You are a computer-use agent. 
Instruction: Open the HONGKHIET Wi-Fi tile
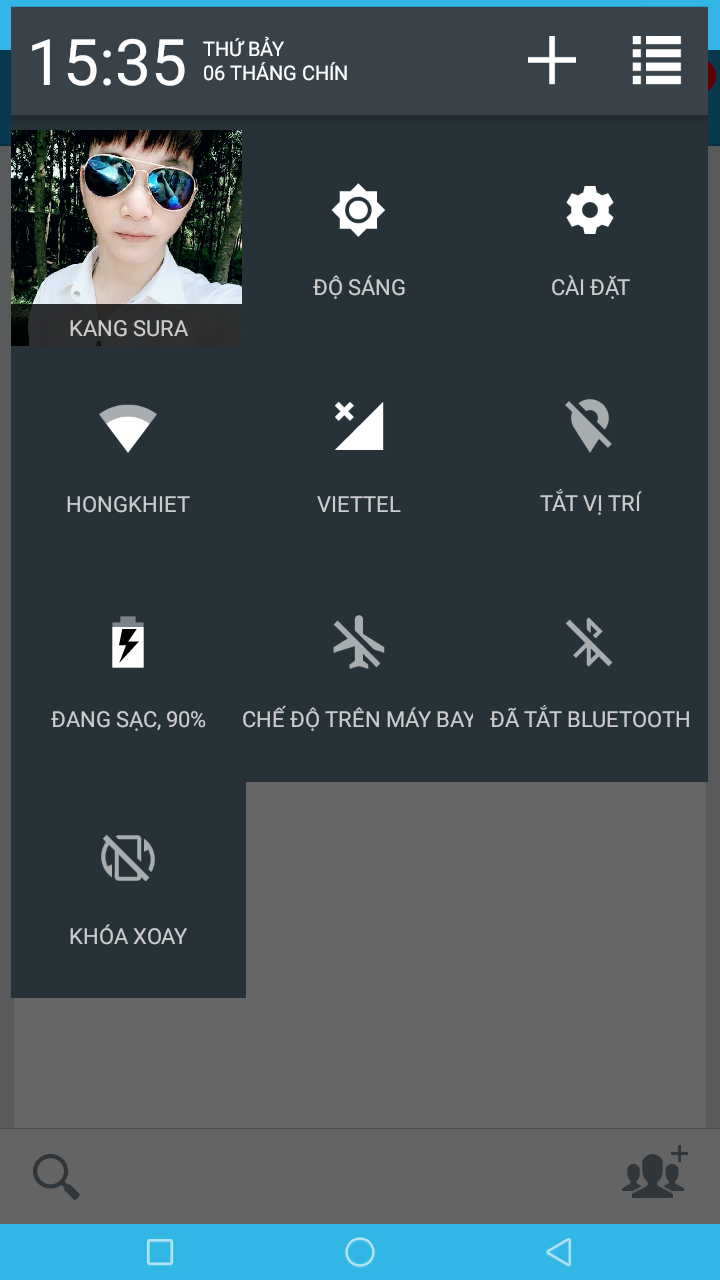(128, 456)
